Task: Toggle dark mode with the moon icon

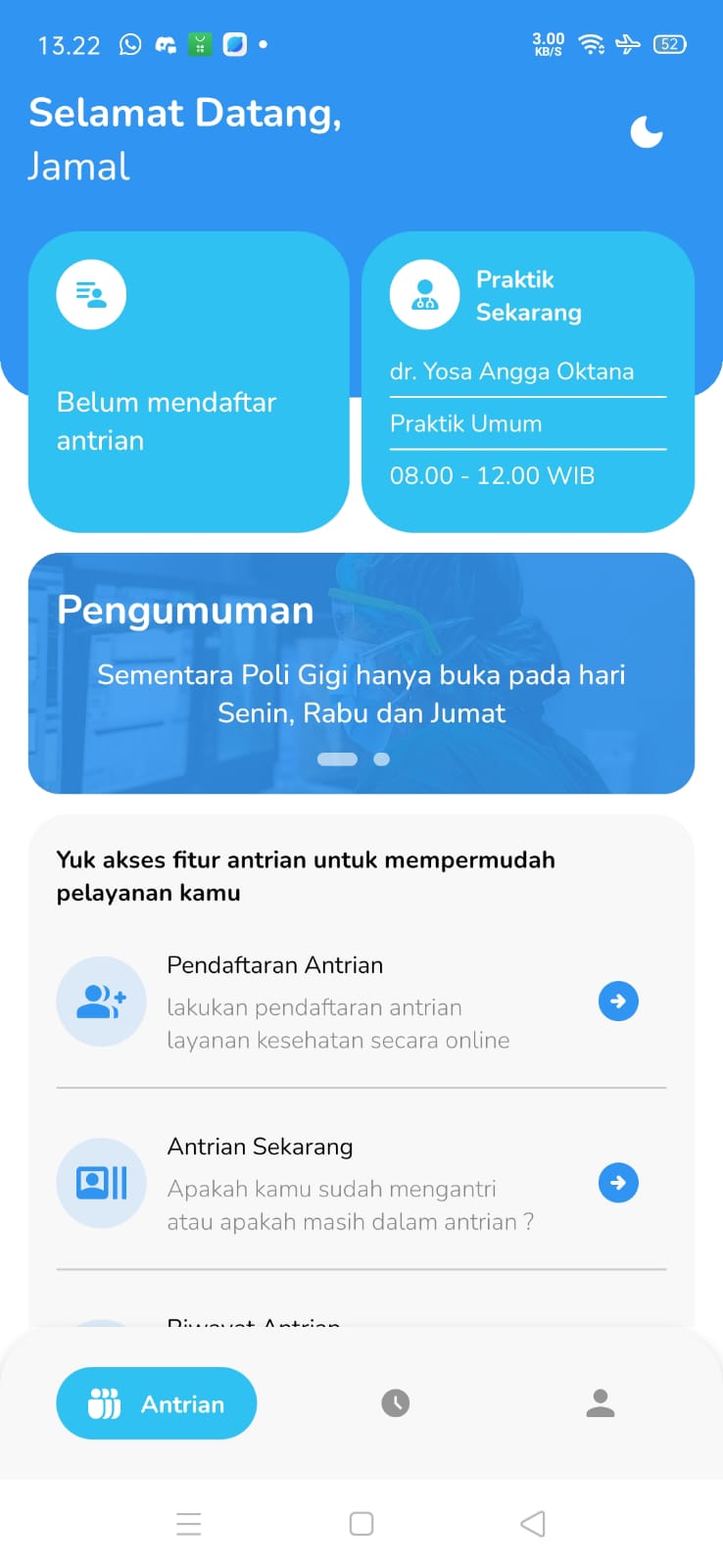Action: click(647, 131)
